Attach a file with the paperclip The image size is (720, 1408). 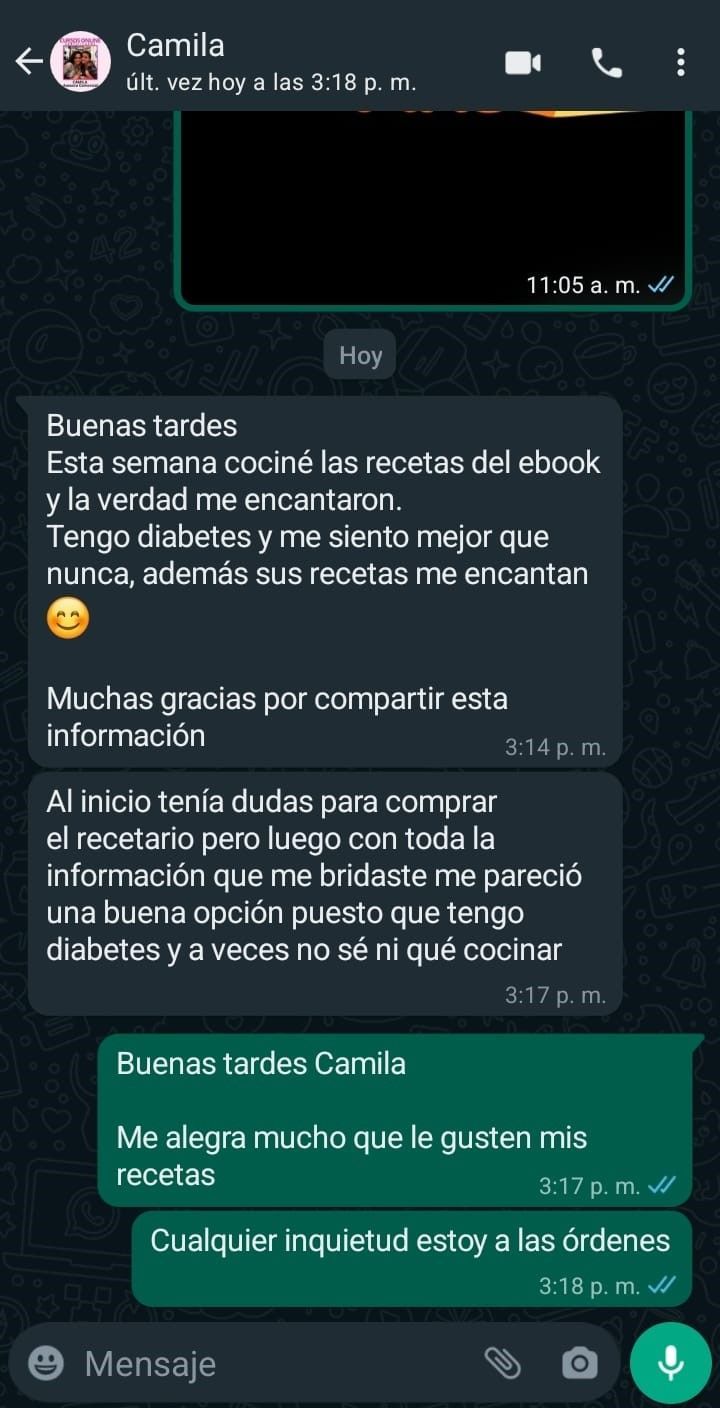point(503,1362)
